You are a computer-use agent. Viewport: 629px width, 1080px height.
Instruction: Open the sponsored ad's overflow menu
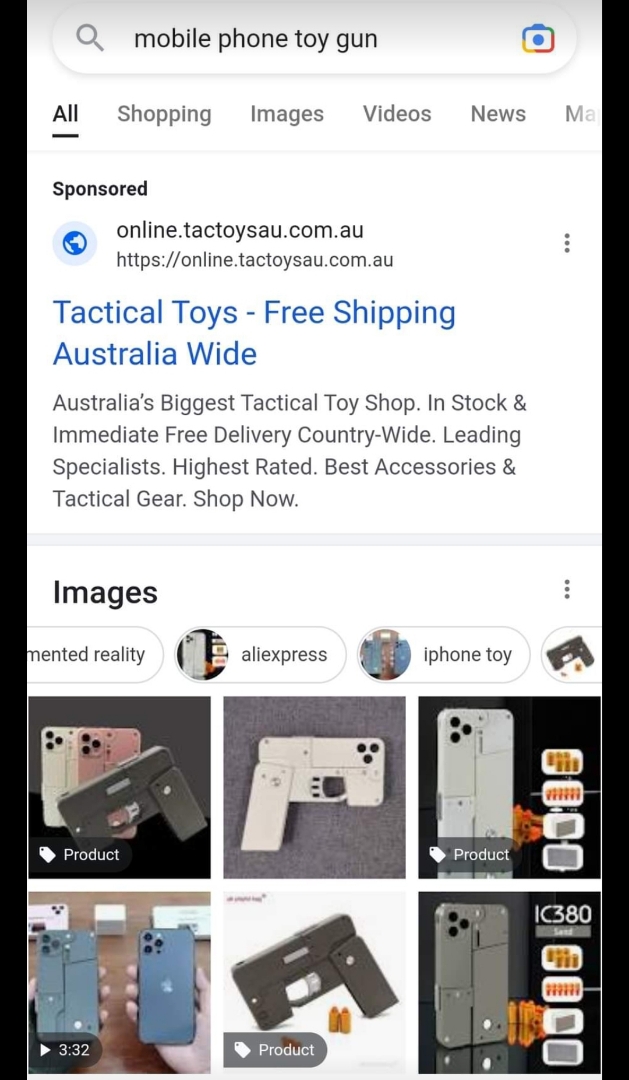point(567,243)
